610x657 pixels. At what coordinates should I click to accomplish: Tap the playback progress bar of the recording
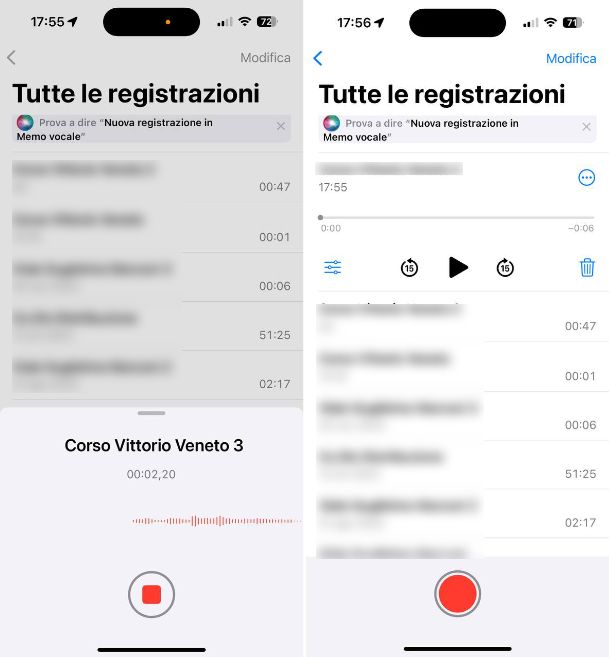click(457, 217)
